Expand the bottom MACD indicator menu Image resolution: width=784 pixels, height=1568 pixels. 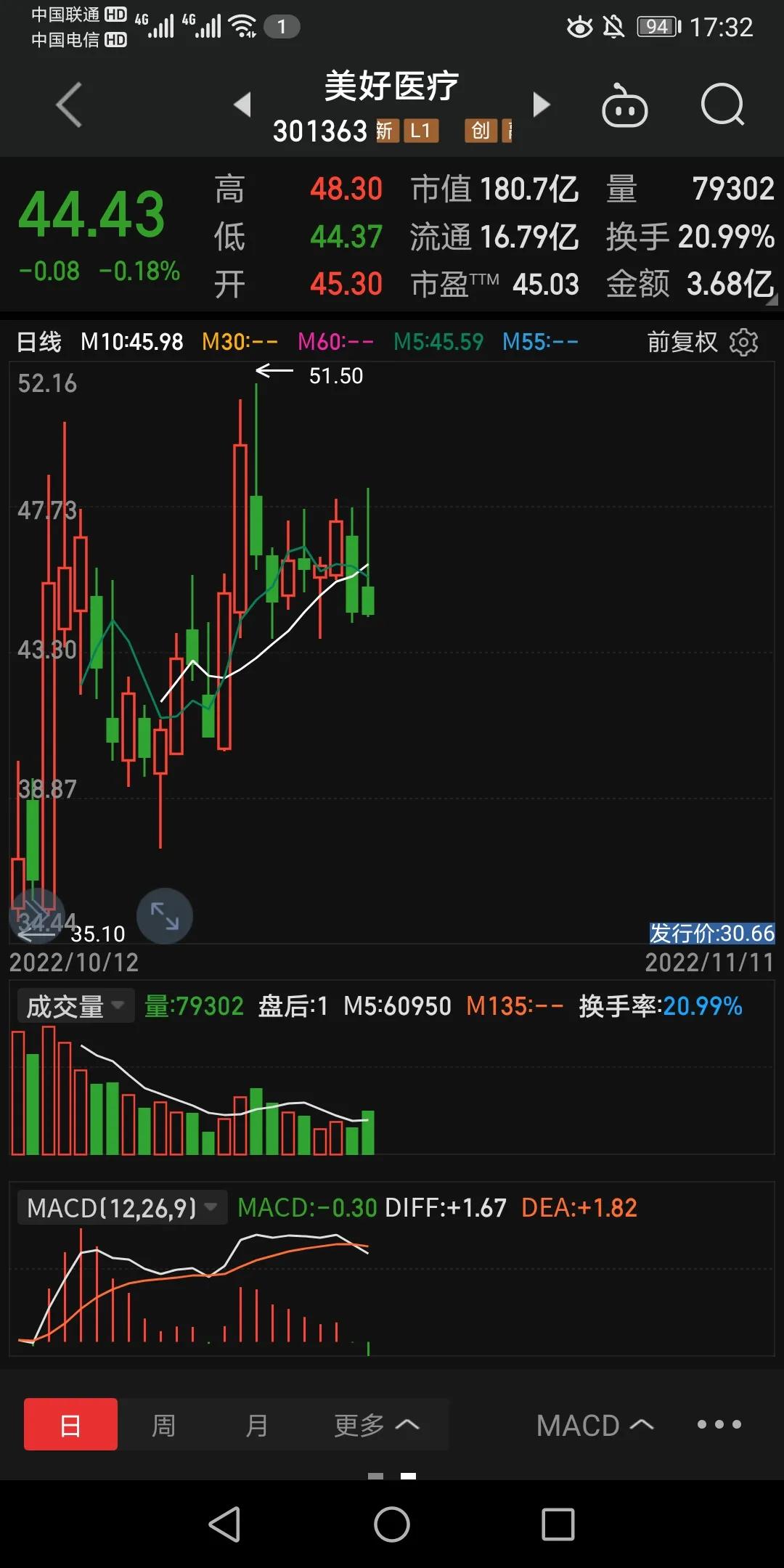coord(595,1425)
